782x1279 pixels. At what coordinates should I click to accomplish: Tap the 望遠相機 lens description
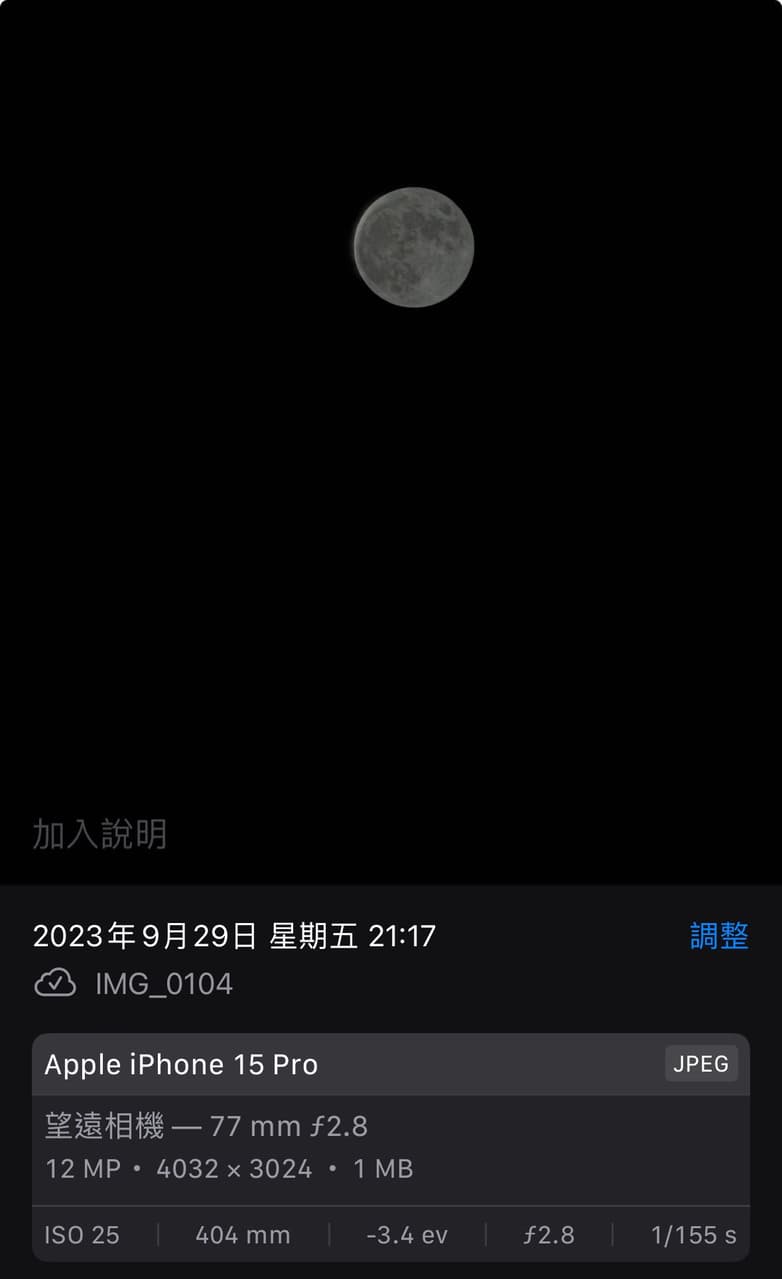click(95, 1126)
